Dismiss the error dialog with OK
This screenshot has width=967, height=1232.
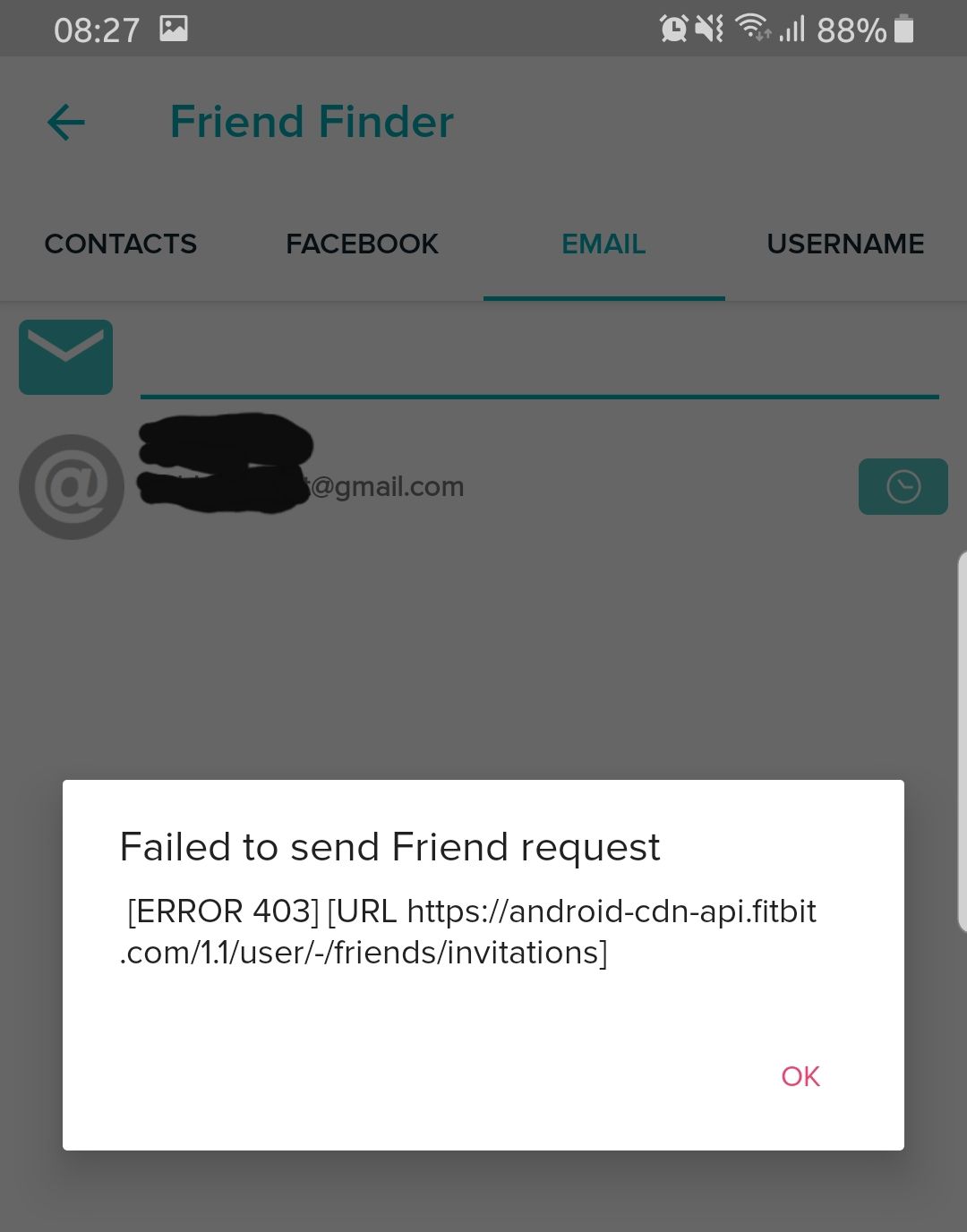(800, 1076)
